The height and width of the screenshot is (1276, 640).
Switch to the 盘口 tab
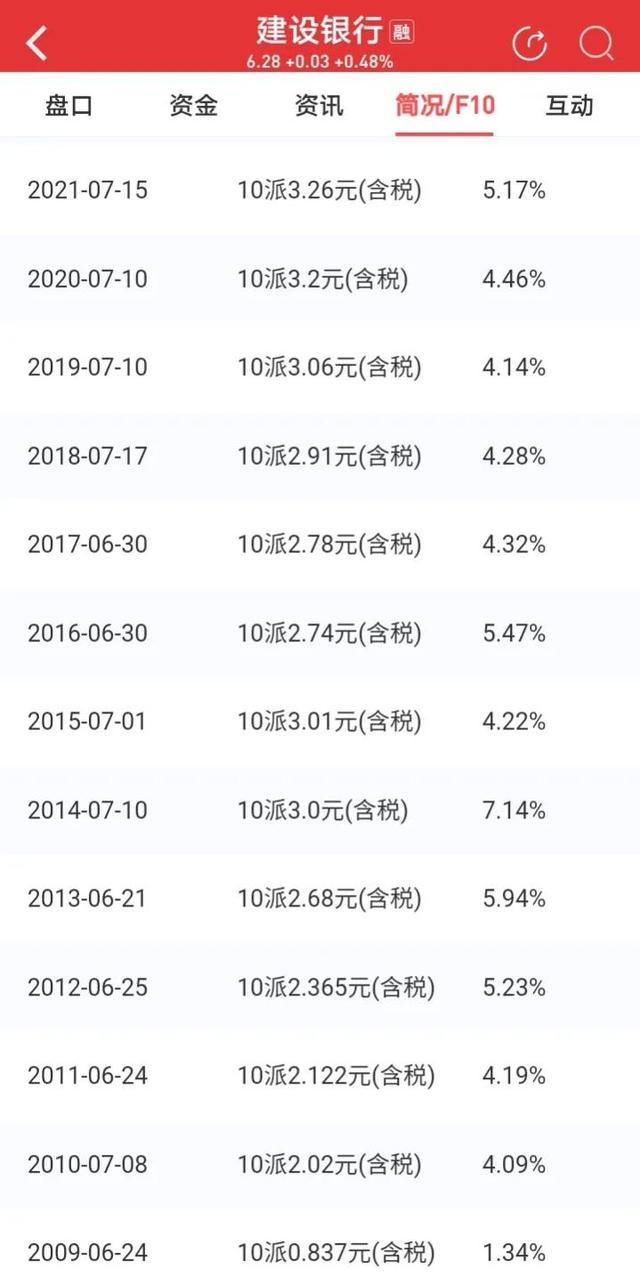coord(69,105)
